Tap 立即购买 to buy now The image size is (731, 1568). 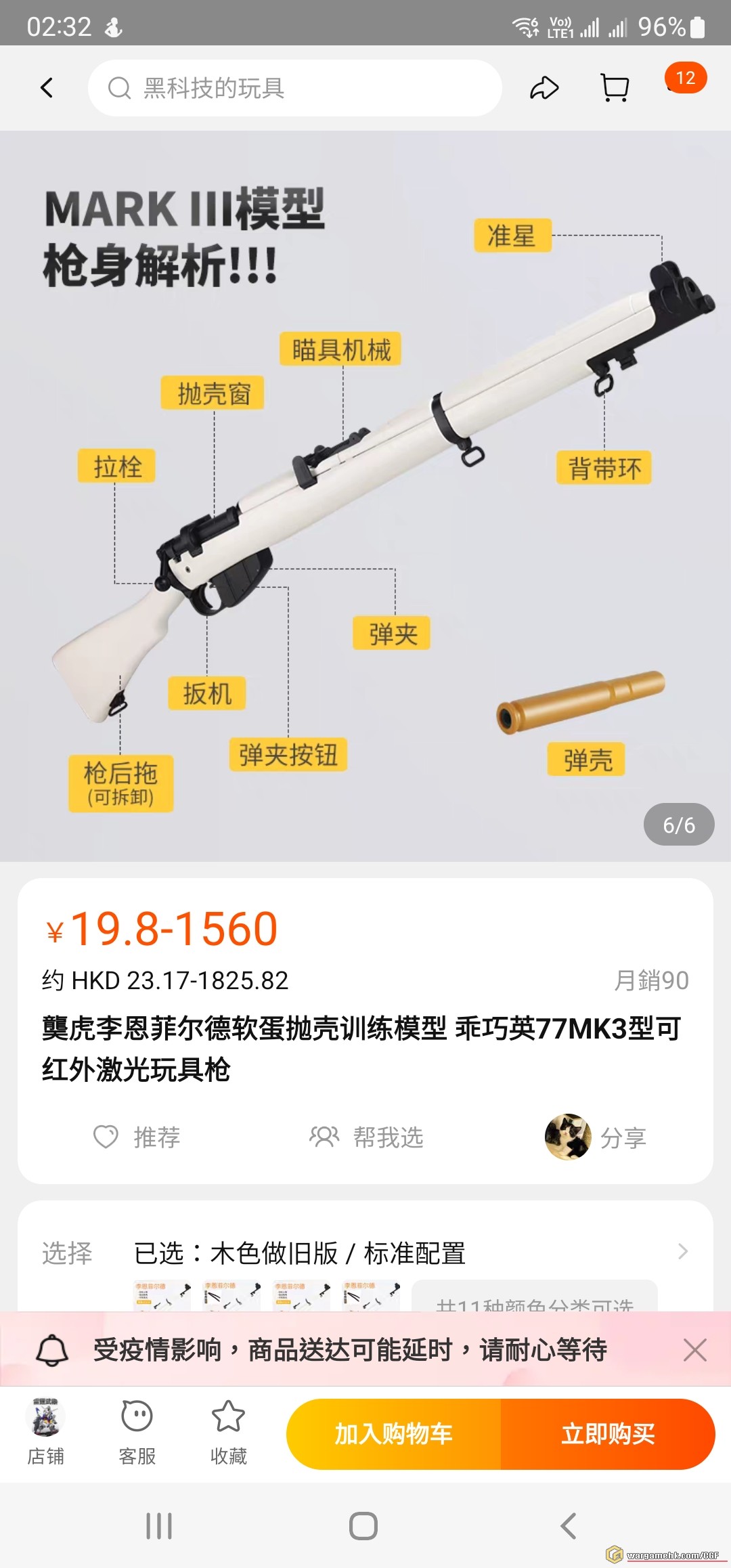[608, 1434]
